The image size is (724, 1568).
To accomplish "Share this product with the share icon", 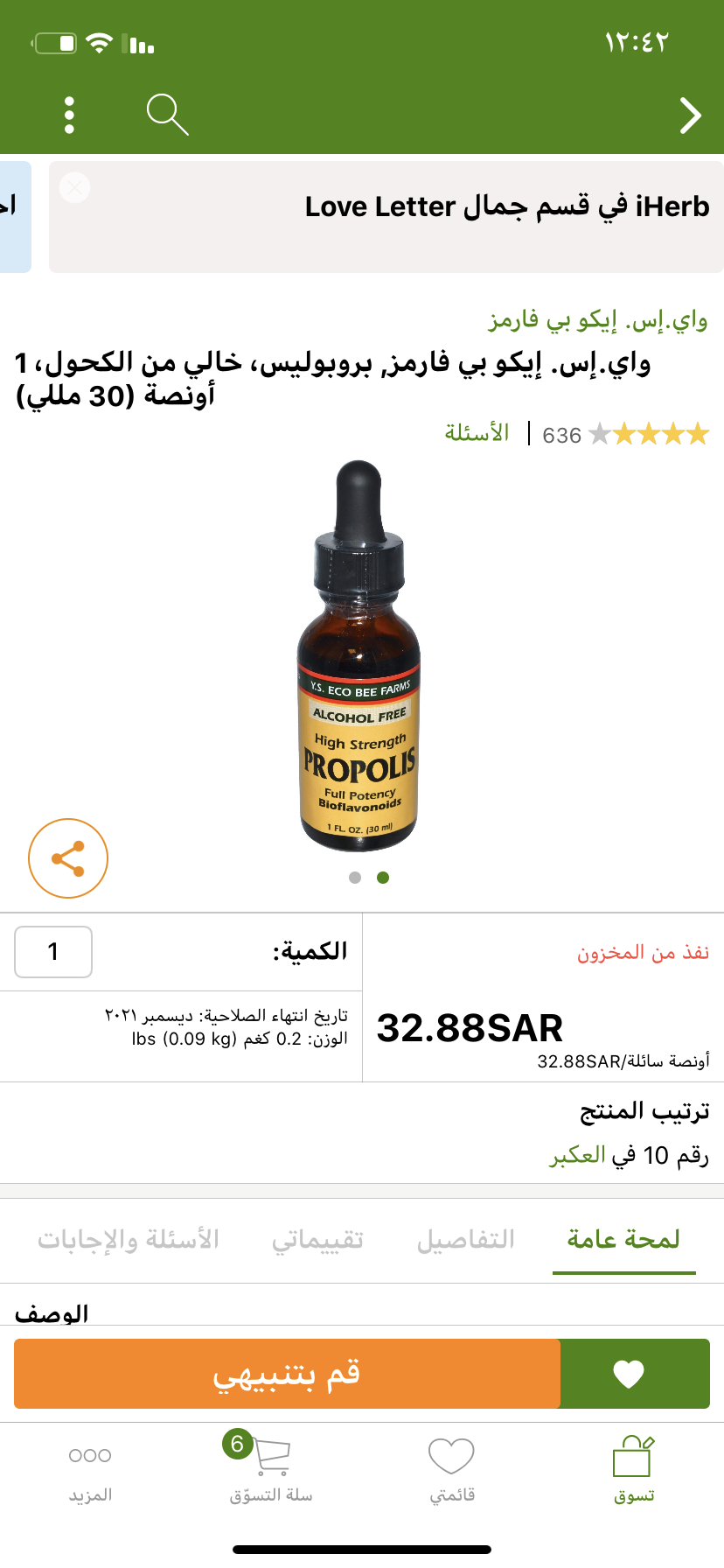I will (x=68, y=858).
